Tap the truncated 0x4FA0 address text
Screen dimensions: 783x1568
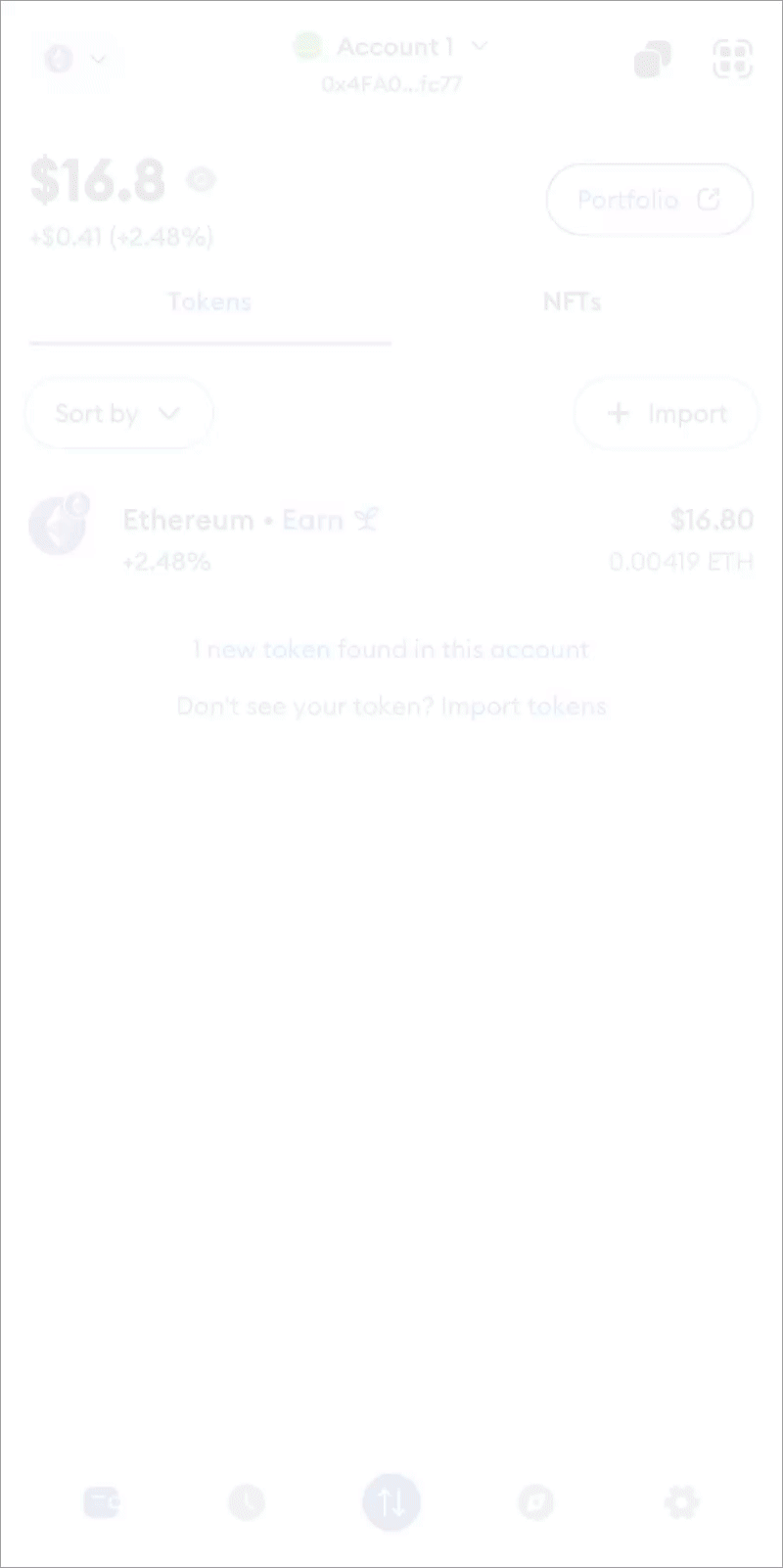click(x=392, y=84)
